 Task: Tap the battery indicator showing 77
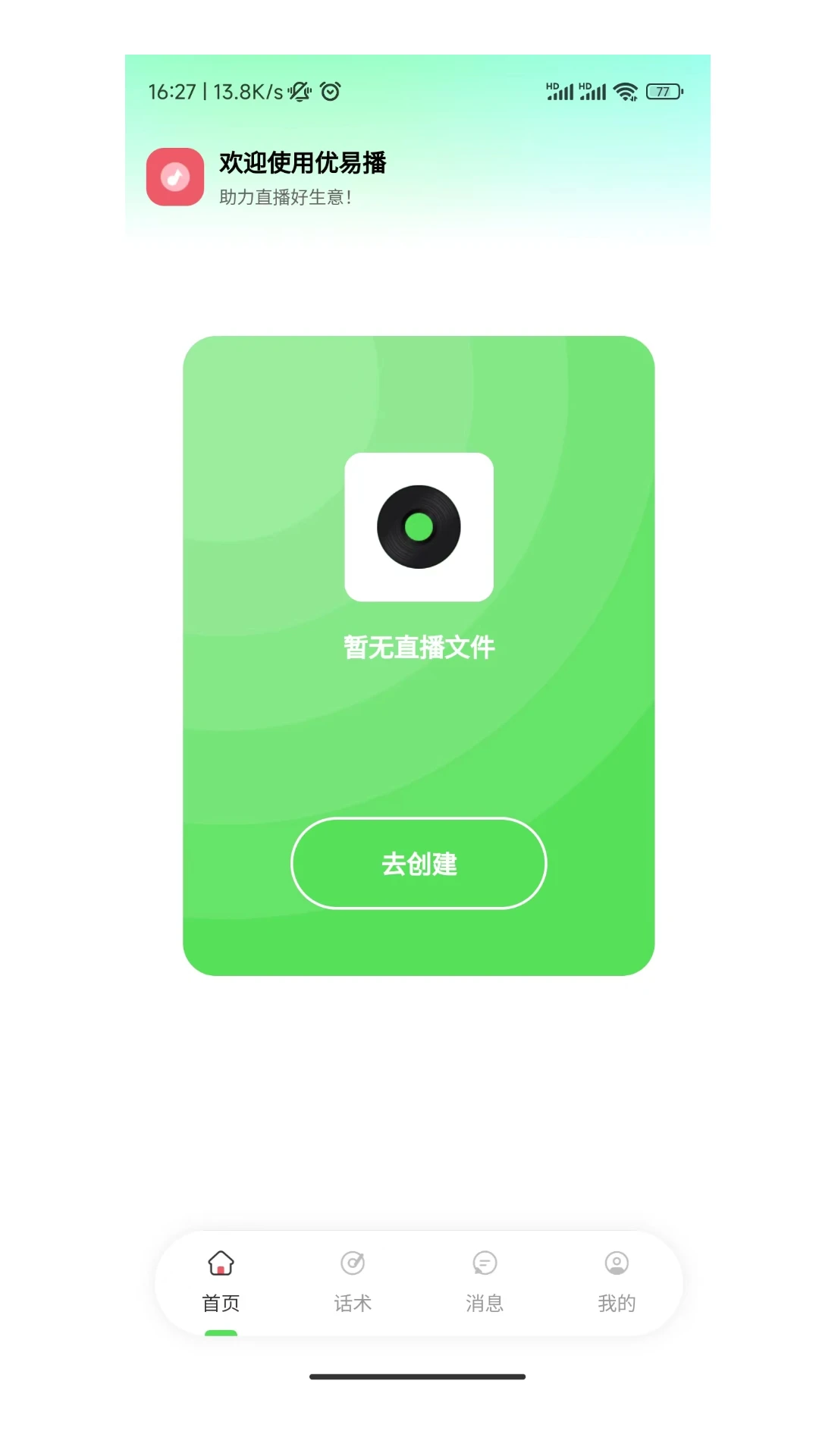click(x=663, y=91)
